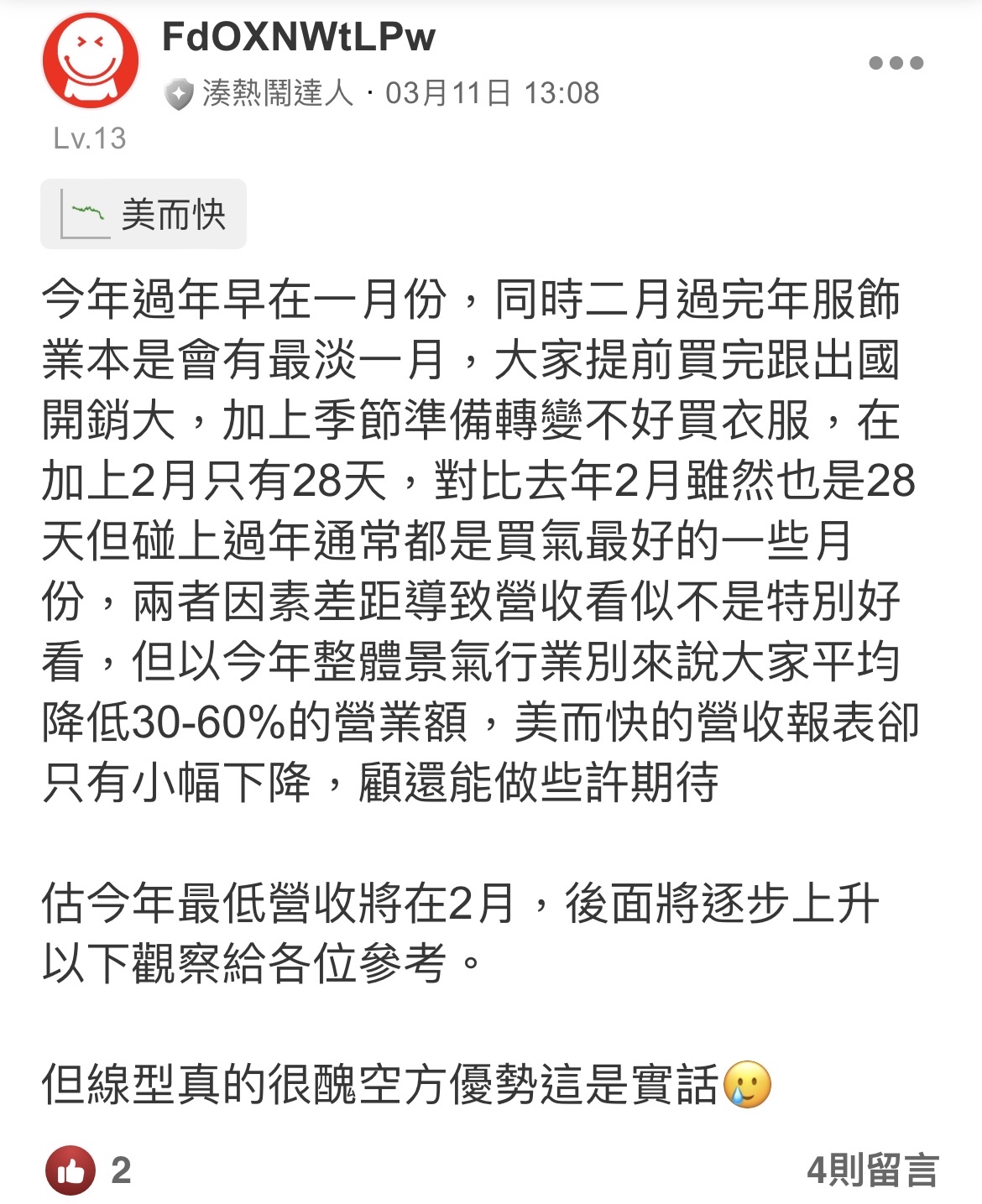Like this post with thumbs up

point(71,1170)
